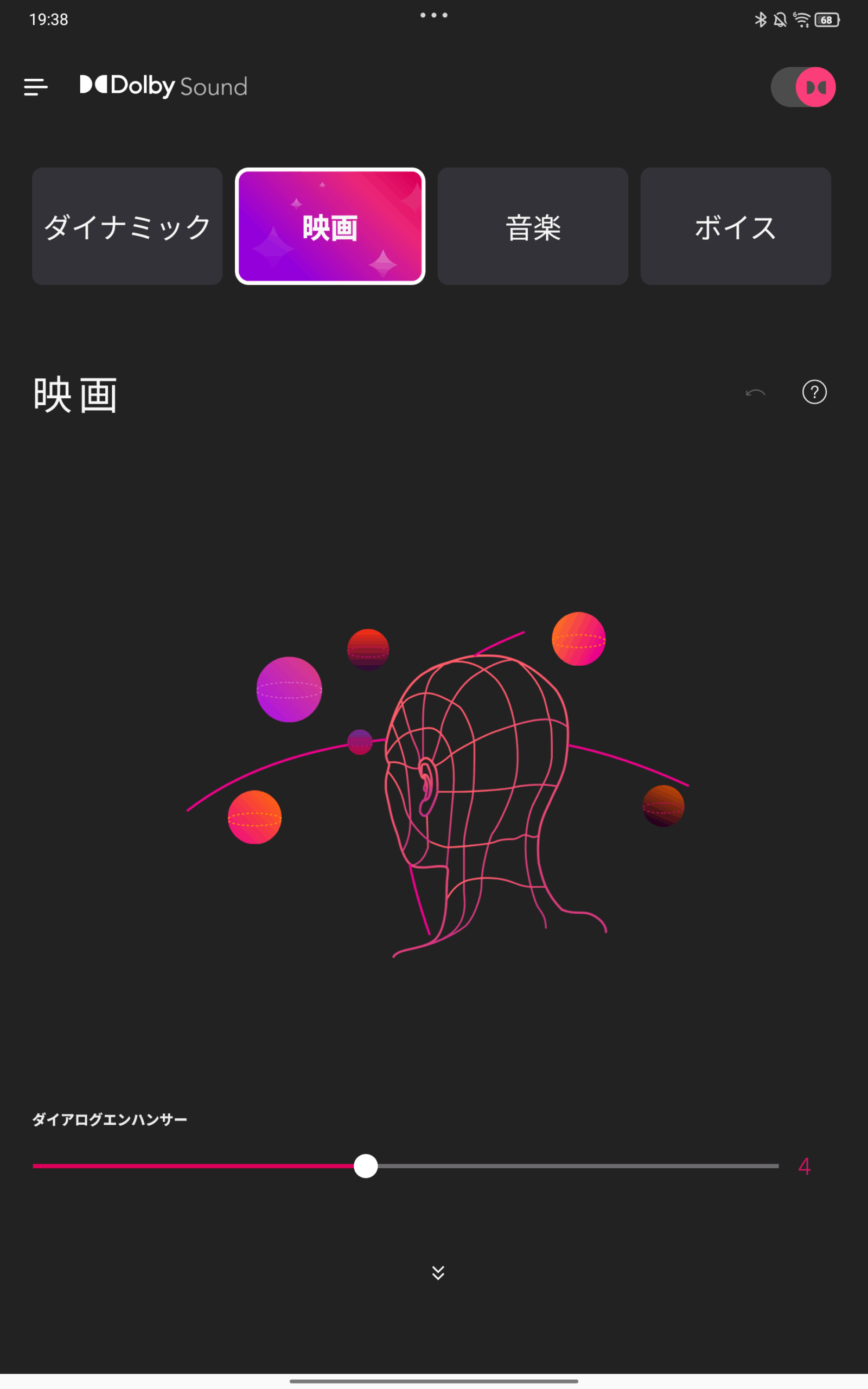868x1389 pixels.
Task: Select the 映画 sound profile
Action: [330, 226]
